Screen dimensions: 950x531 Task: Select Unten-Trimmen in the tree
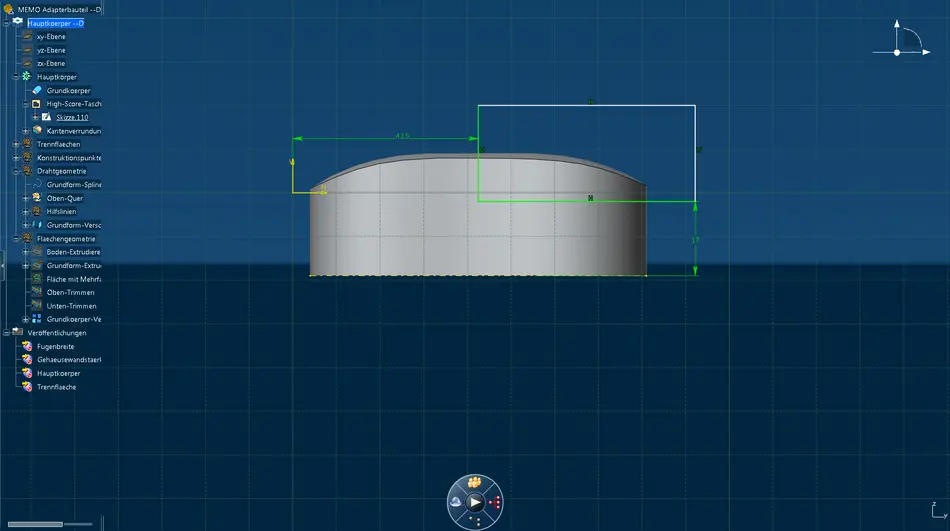click(x=70, y=306)
